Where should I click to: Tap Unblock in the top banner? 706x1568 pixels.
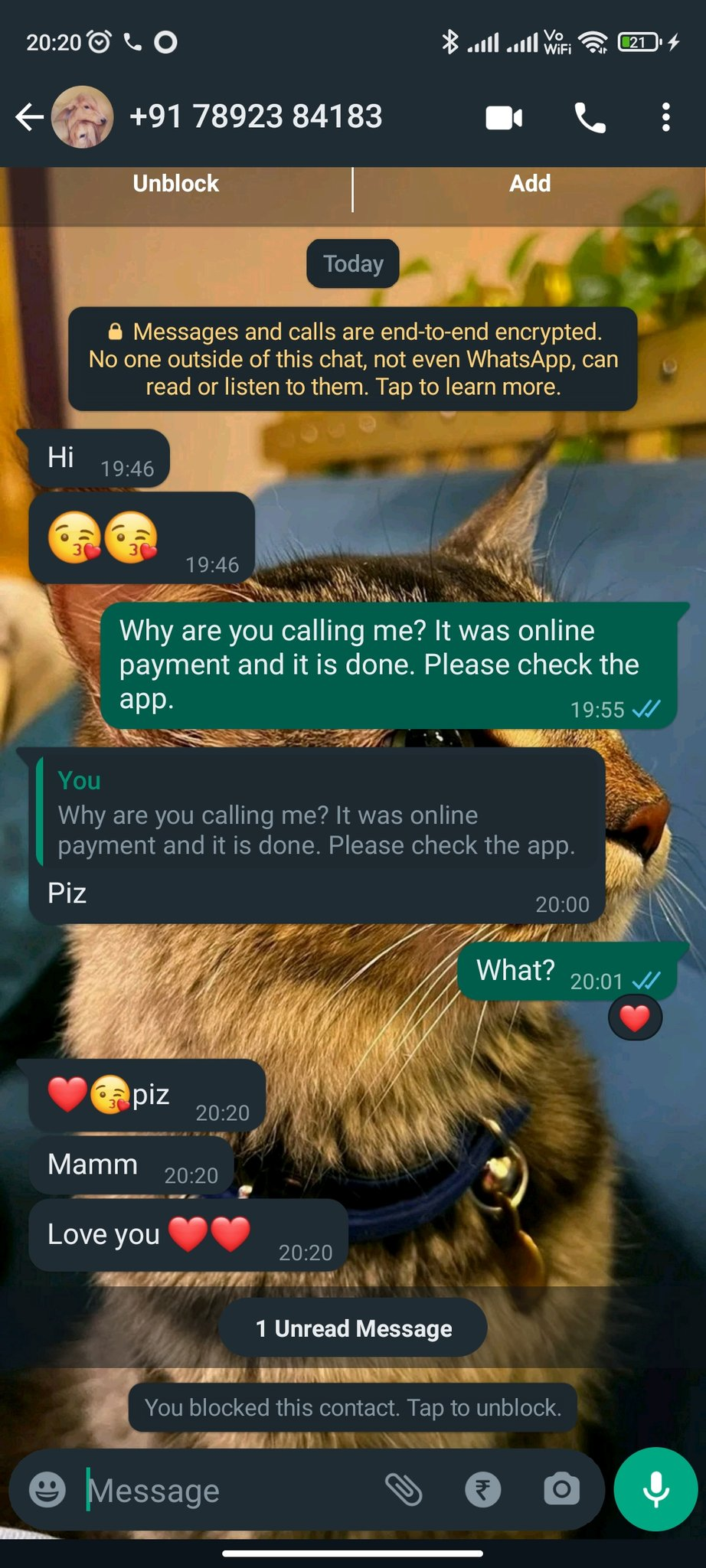pyautogui.click(x=175, y=184)
